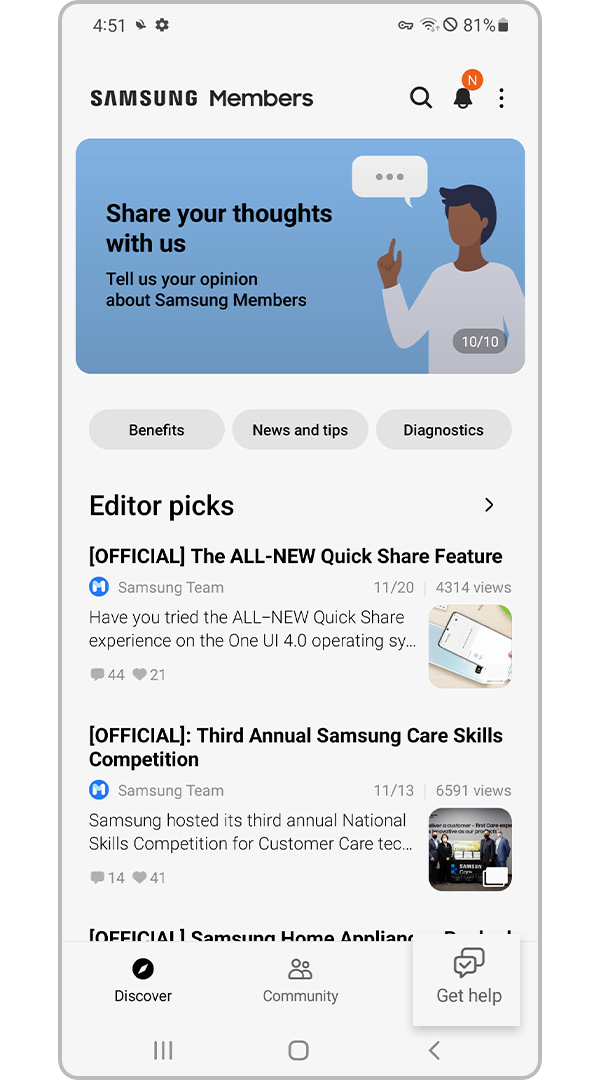This screenshot has height=1080, width=600.
Task: Open the Diagnostics chip
Action: tap(443, 430)
